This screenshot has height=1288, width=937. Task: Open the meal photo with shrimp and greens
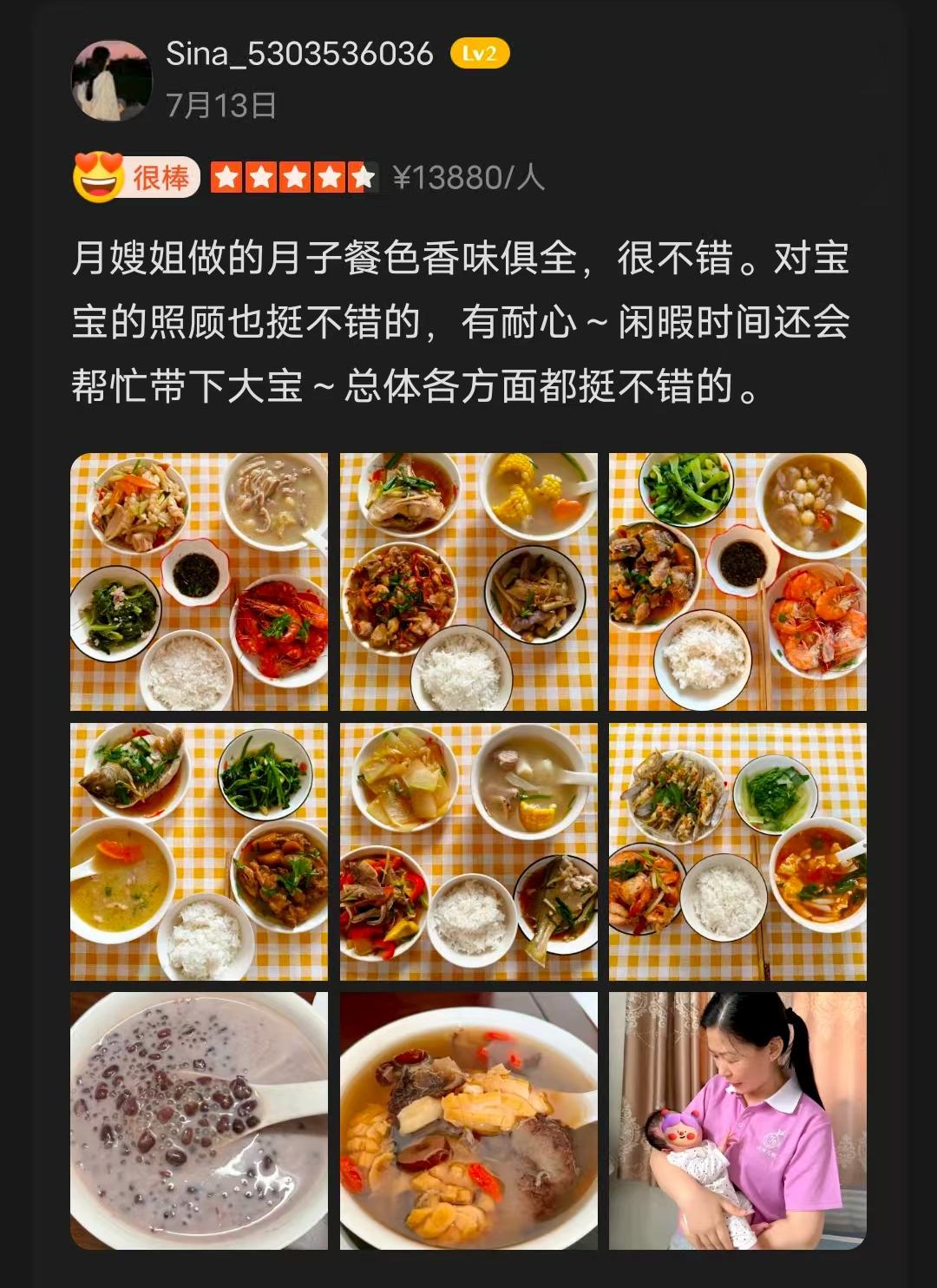pyautogui.click(x=737, y=582)
